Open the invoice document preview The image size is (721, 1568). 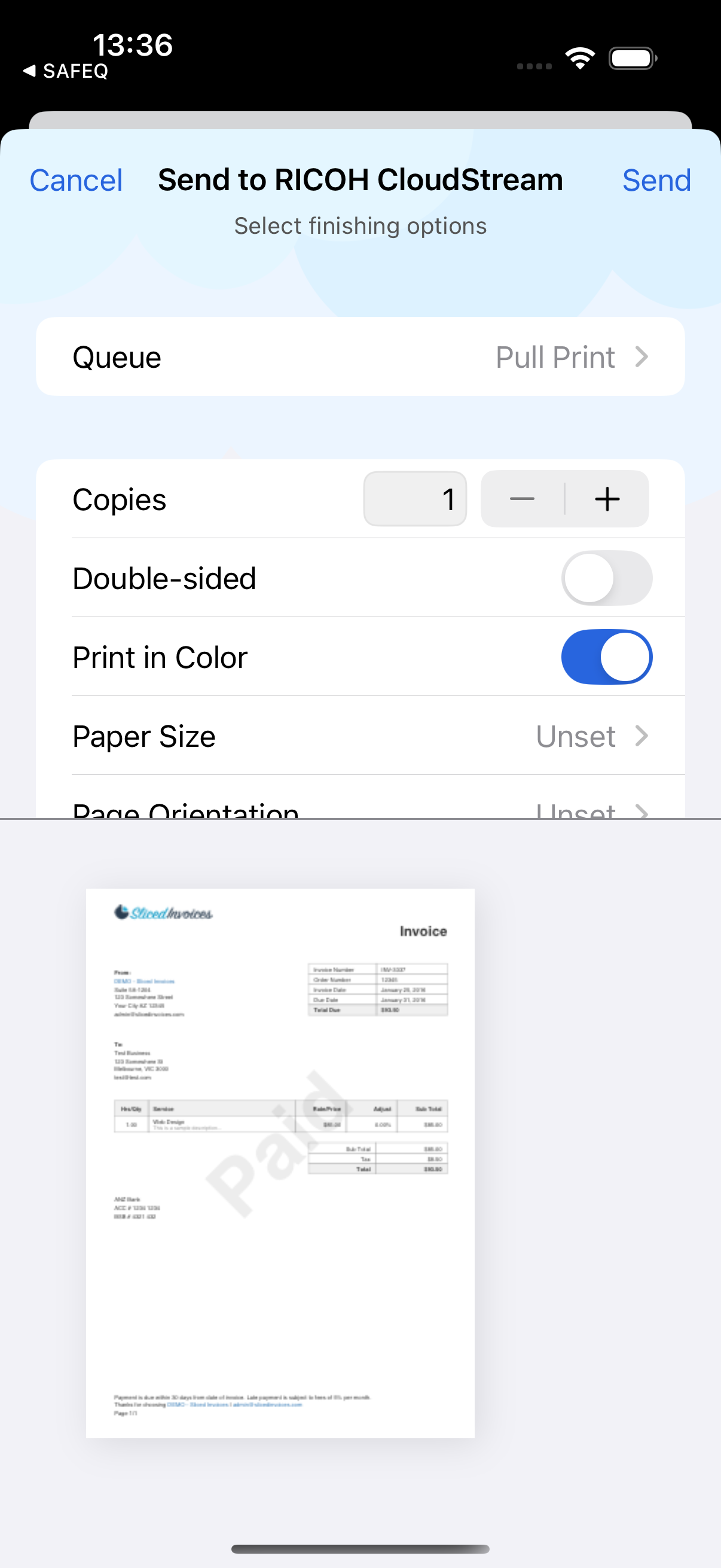click(280, 1163)
